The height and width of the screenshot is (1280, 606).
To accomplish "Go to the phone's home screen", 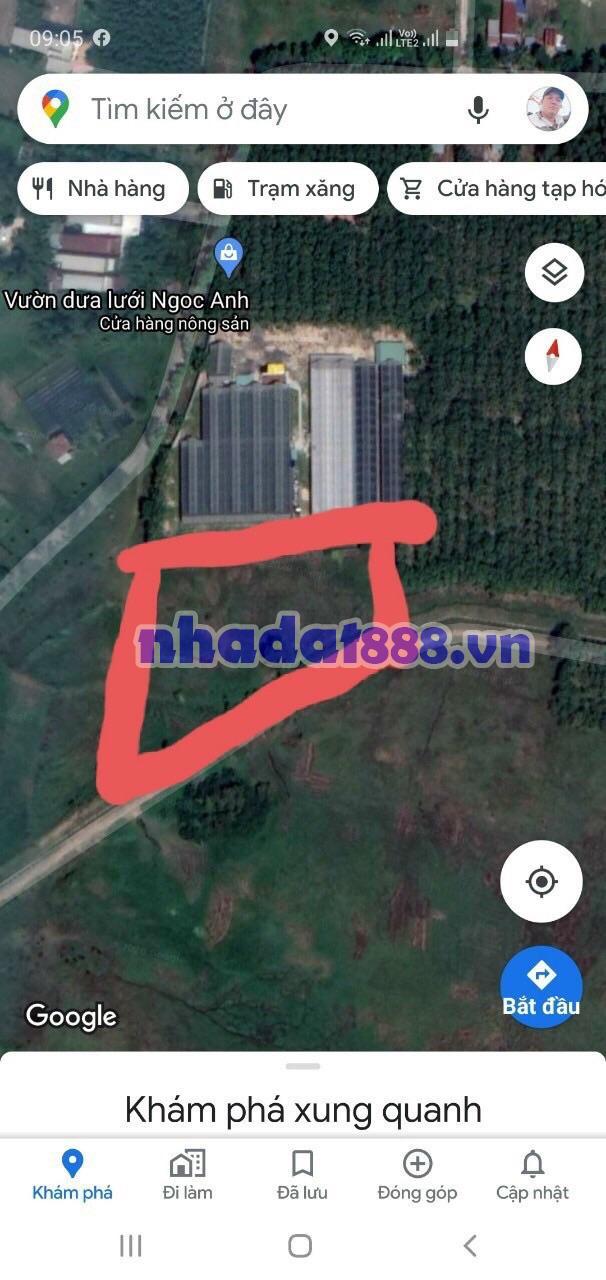I will pyautogui.click(x=300, y=1245).
